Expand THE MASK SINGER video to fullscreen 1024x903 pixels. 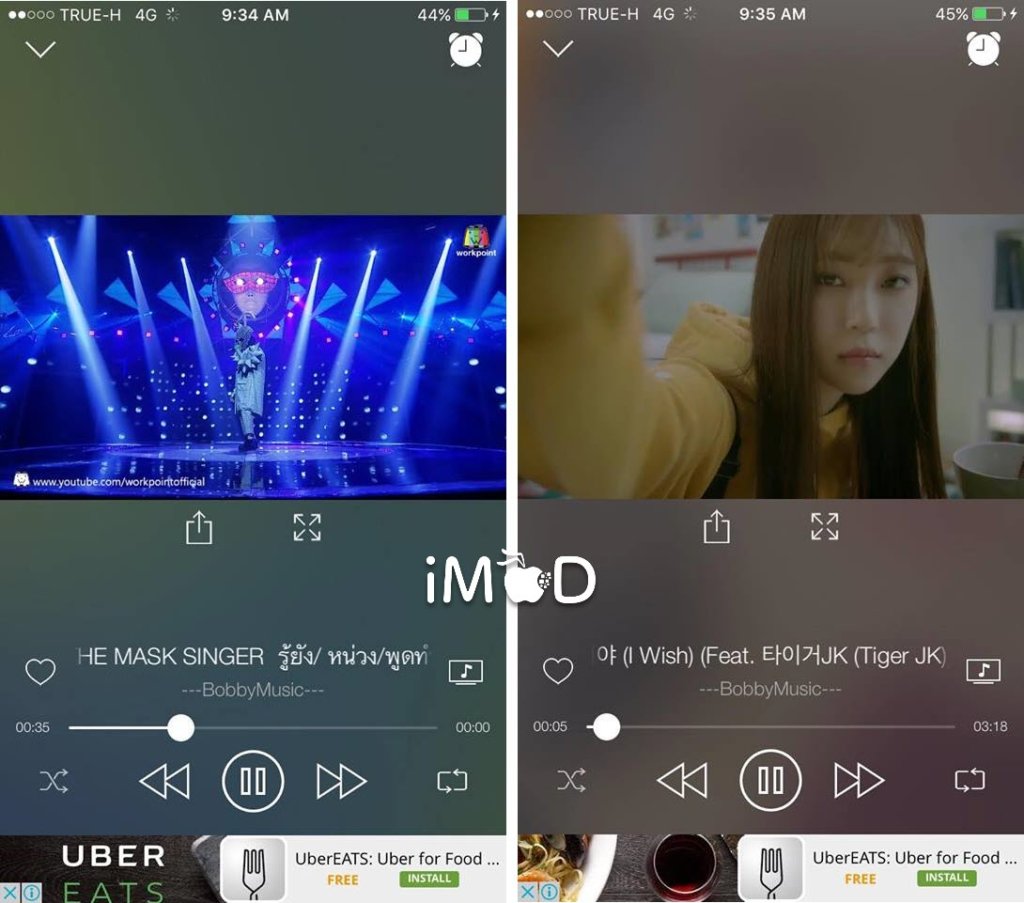(307, 527)
